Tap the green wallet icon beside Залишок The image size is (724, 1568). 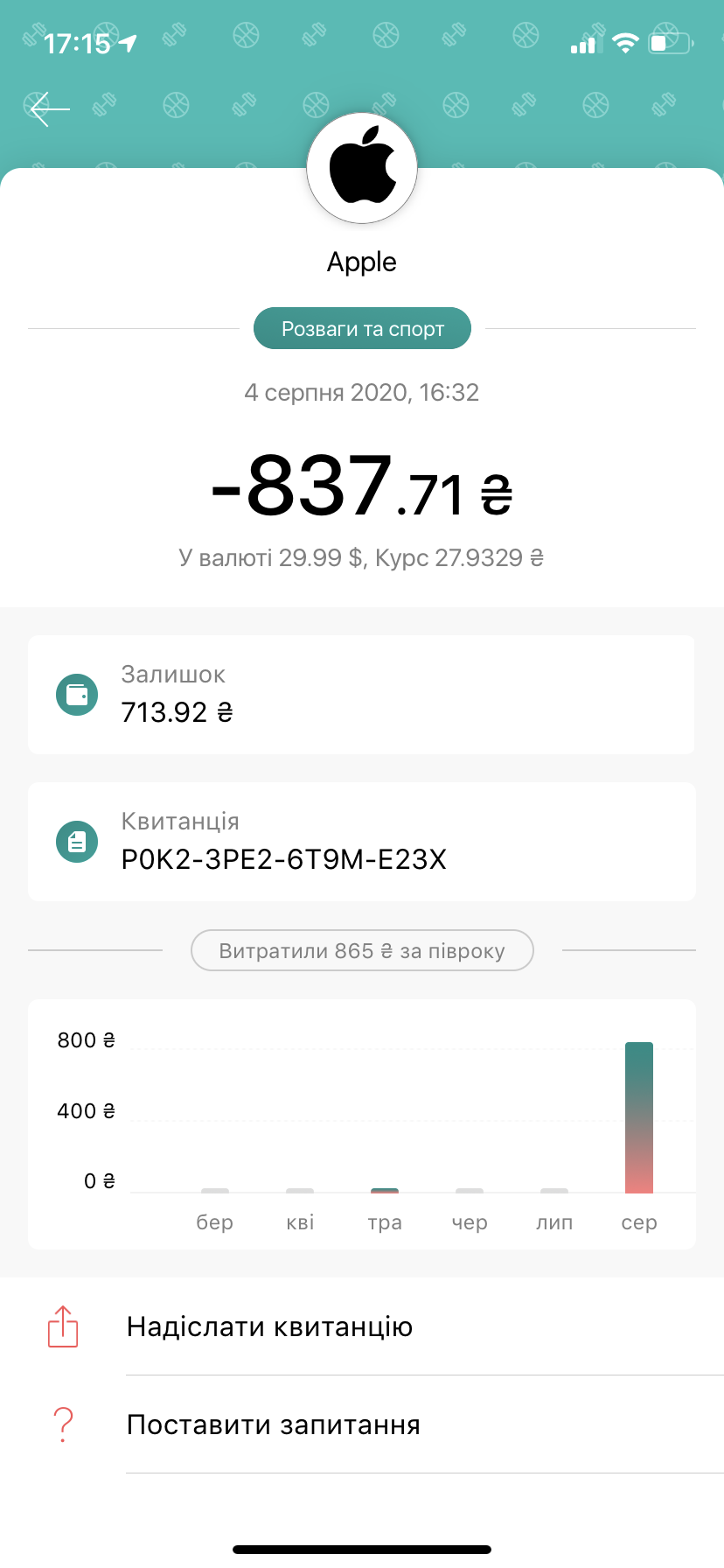tap(77, 694)
